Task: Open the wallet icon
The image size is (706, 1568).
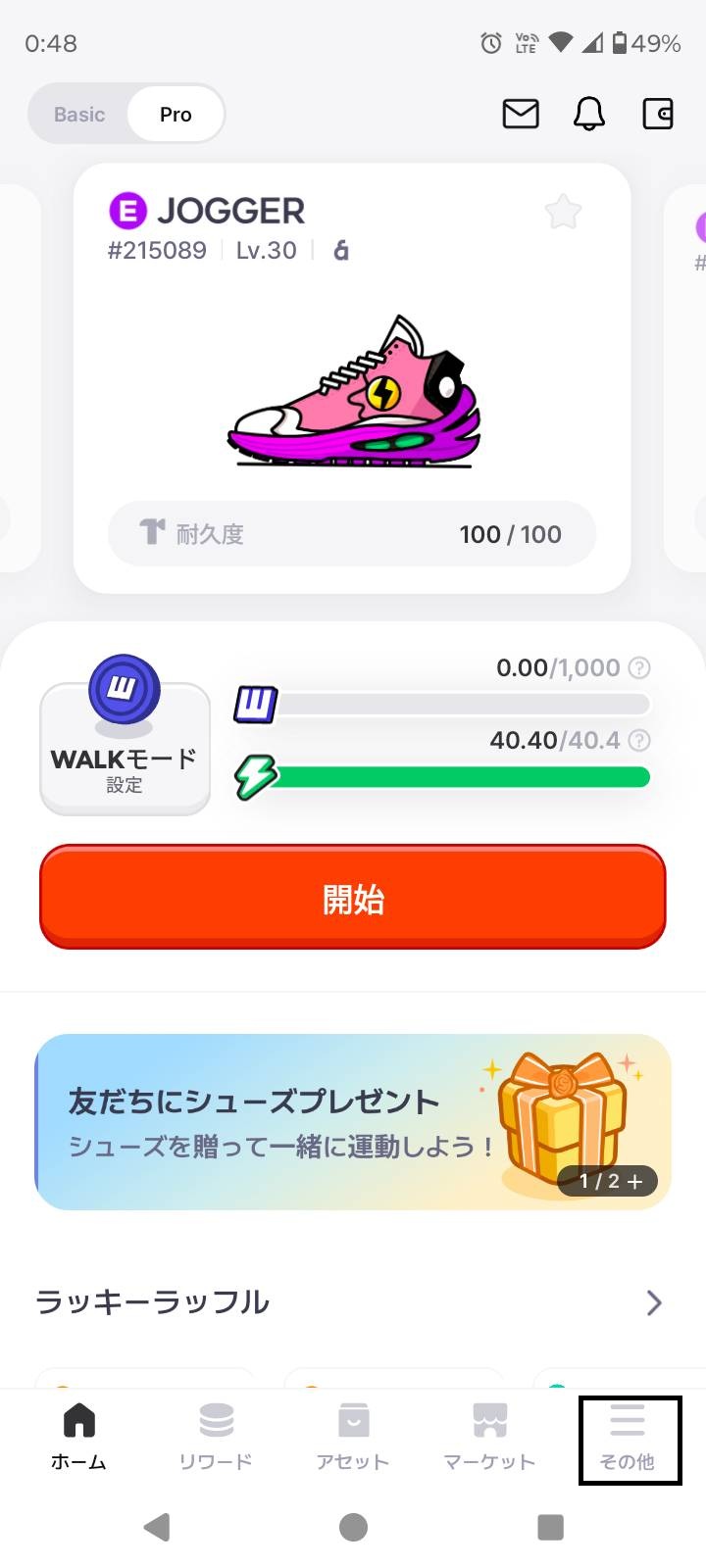Action: tap(658, 115)
